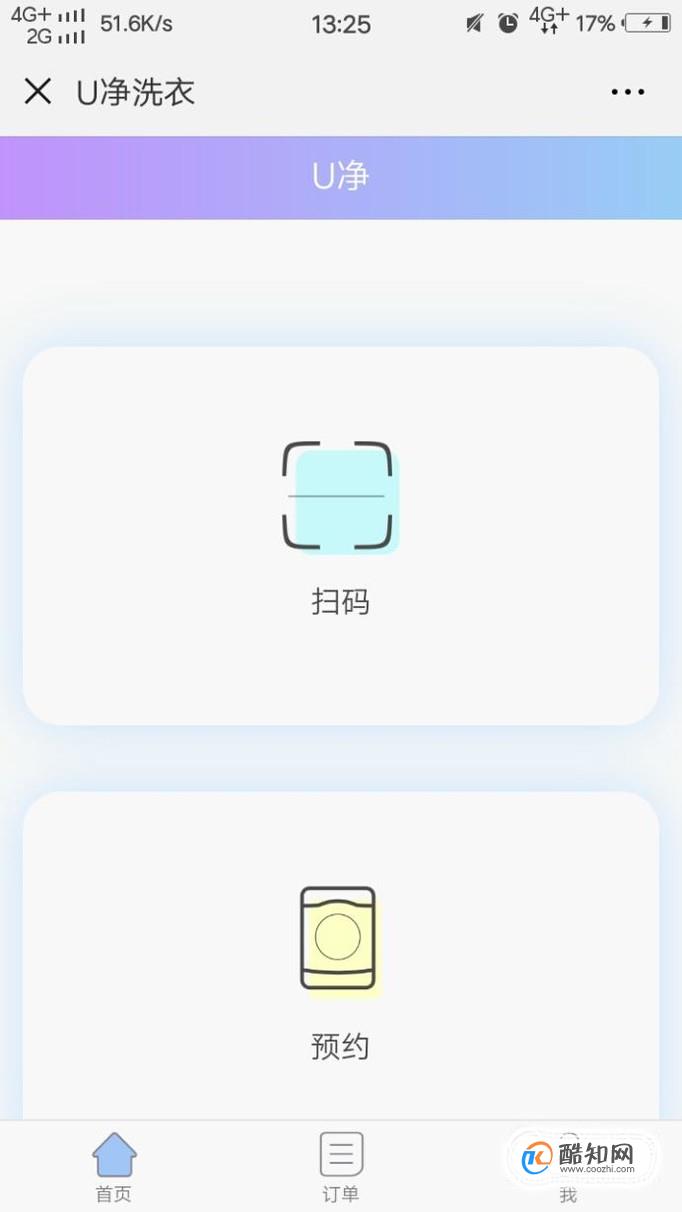The width and height of the screenshot is (682, 1212).
Task: Go to the 我 profile tab
Action: coord(568,1167)
